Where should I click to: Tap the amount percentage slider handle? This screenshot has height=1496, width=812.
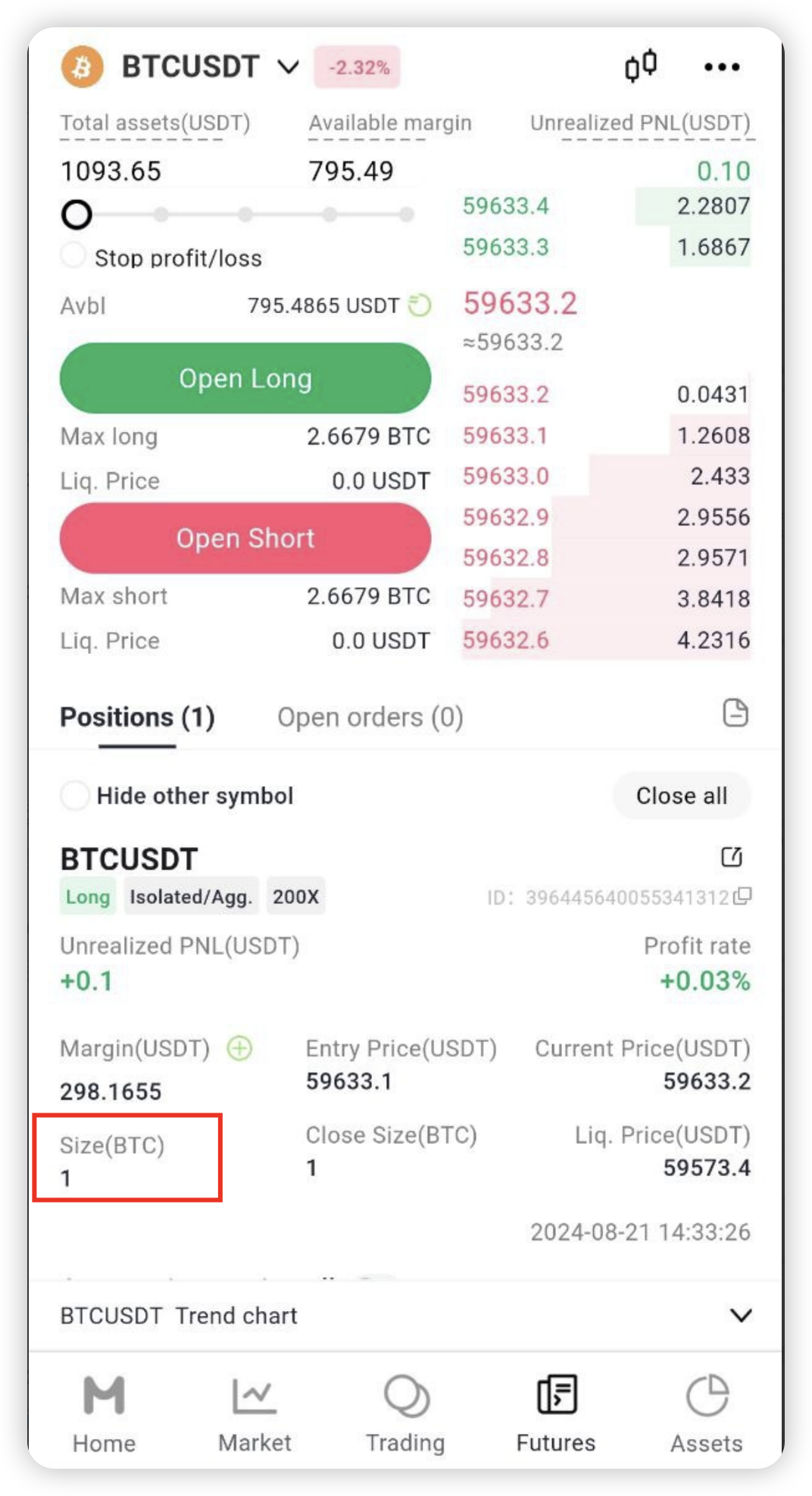pyautogui.click(x=77, y=215)
